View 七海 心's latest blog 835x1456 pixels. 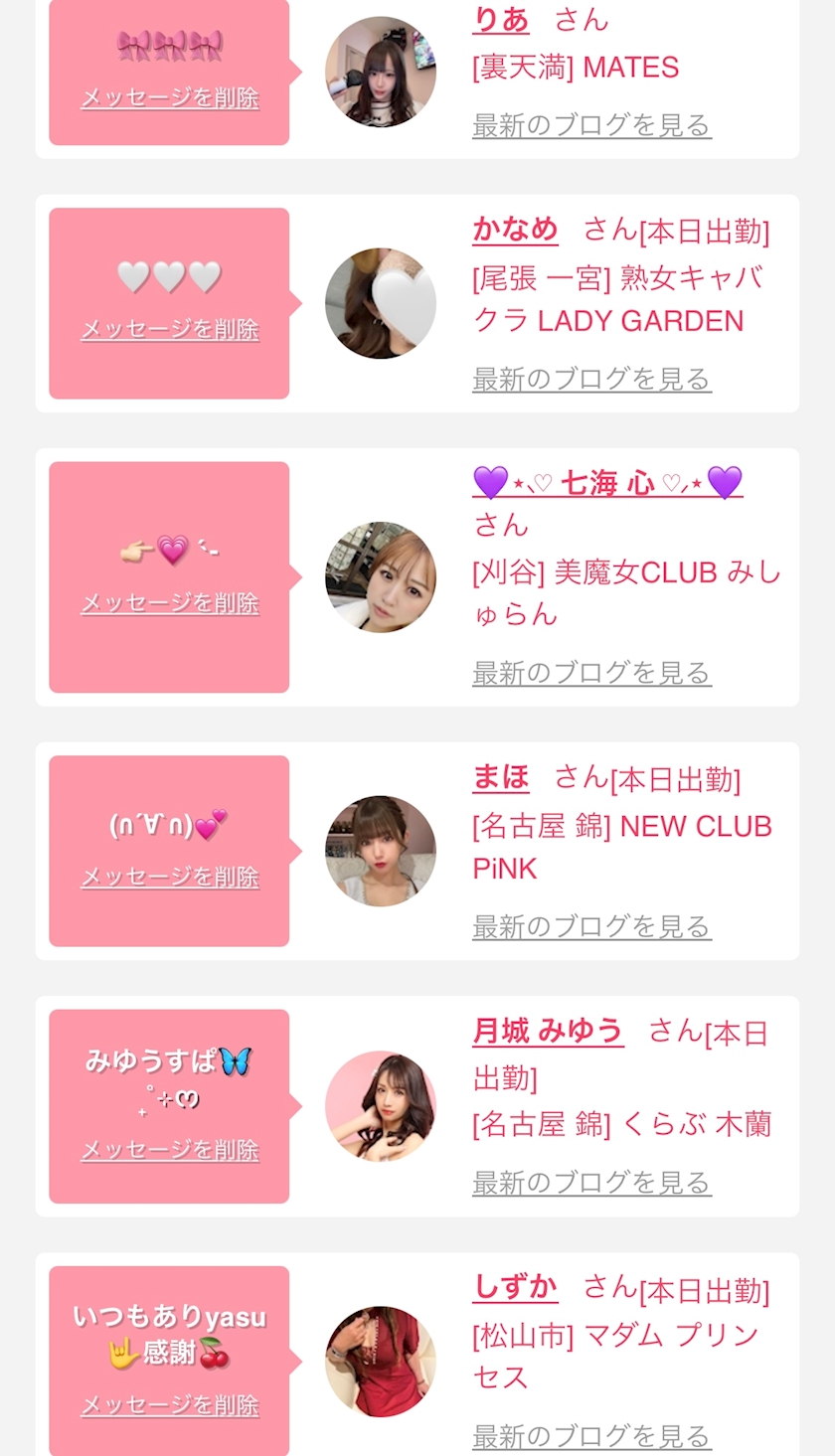click(591, 673)
